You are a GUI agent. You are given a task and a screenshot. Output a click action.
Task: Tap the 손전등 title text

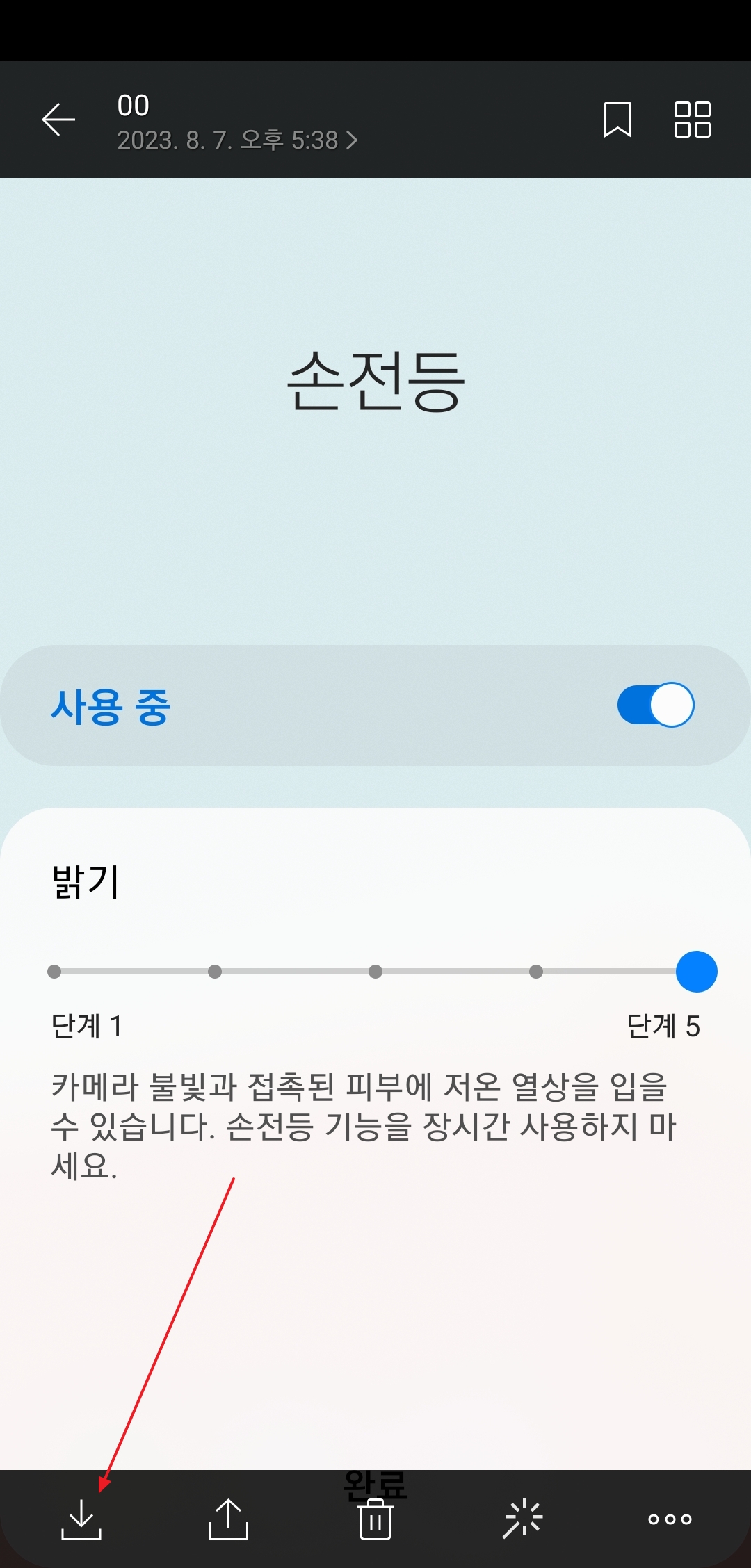(x=375, y=381)
